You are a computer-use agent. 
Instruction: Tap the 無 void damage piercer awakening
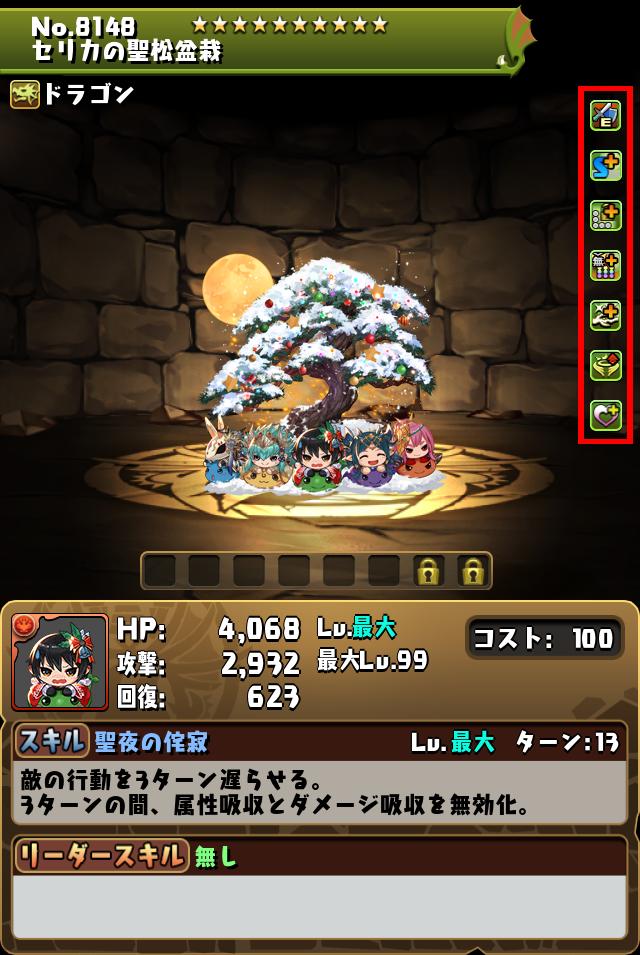pos(605,265)
